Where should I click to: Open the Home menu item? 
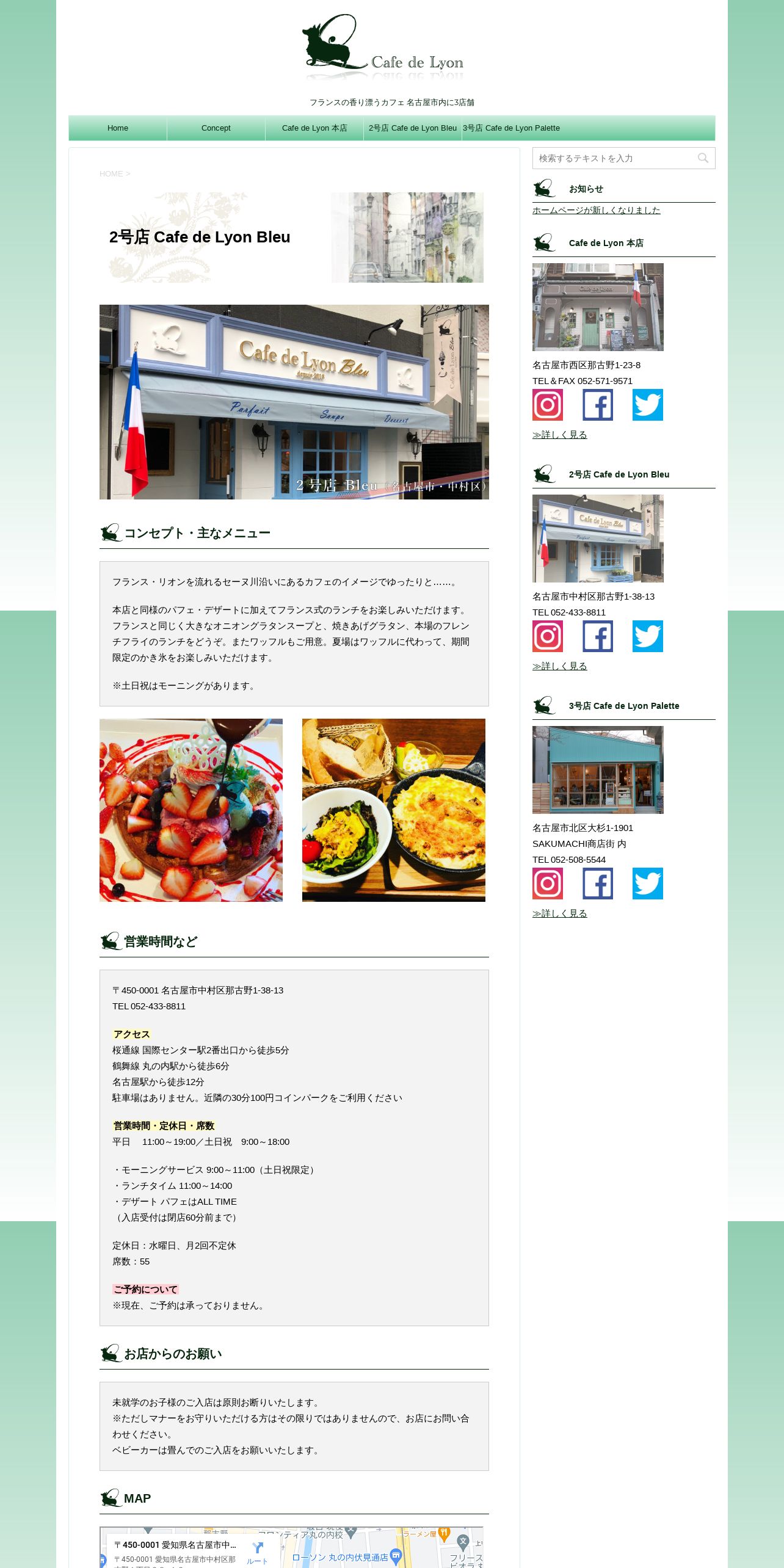pos(118,128)
